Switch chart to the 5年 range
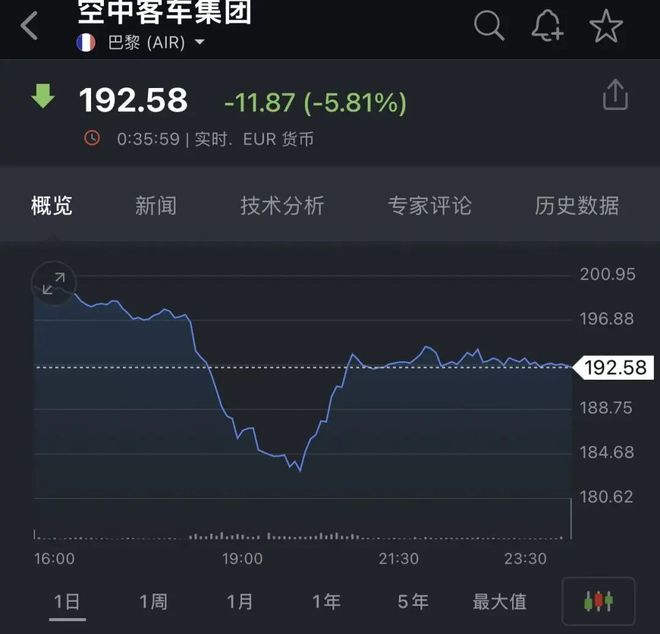 [412, 602]
